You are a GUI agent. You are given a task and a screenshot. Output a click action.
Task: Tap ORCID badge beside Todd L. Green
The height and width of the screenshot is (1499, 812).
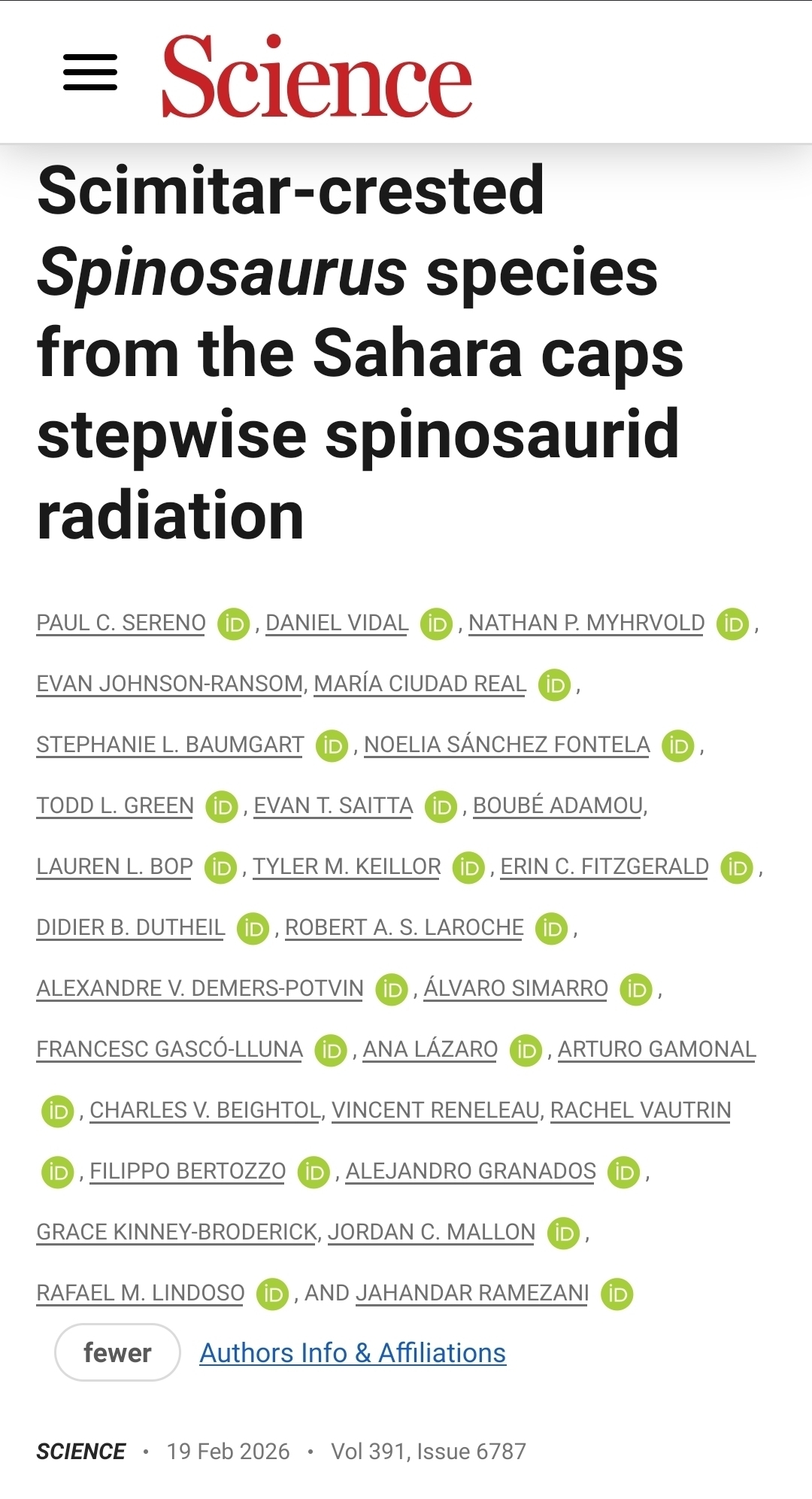pyautogui.click(x=222, y=807)
